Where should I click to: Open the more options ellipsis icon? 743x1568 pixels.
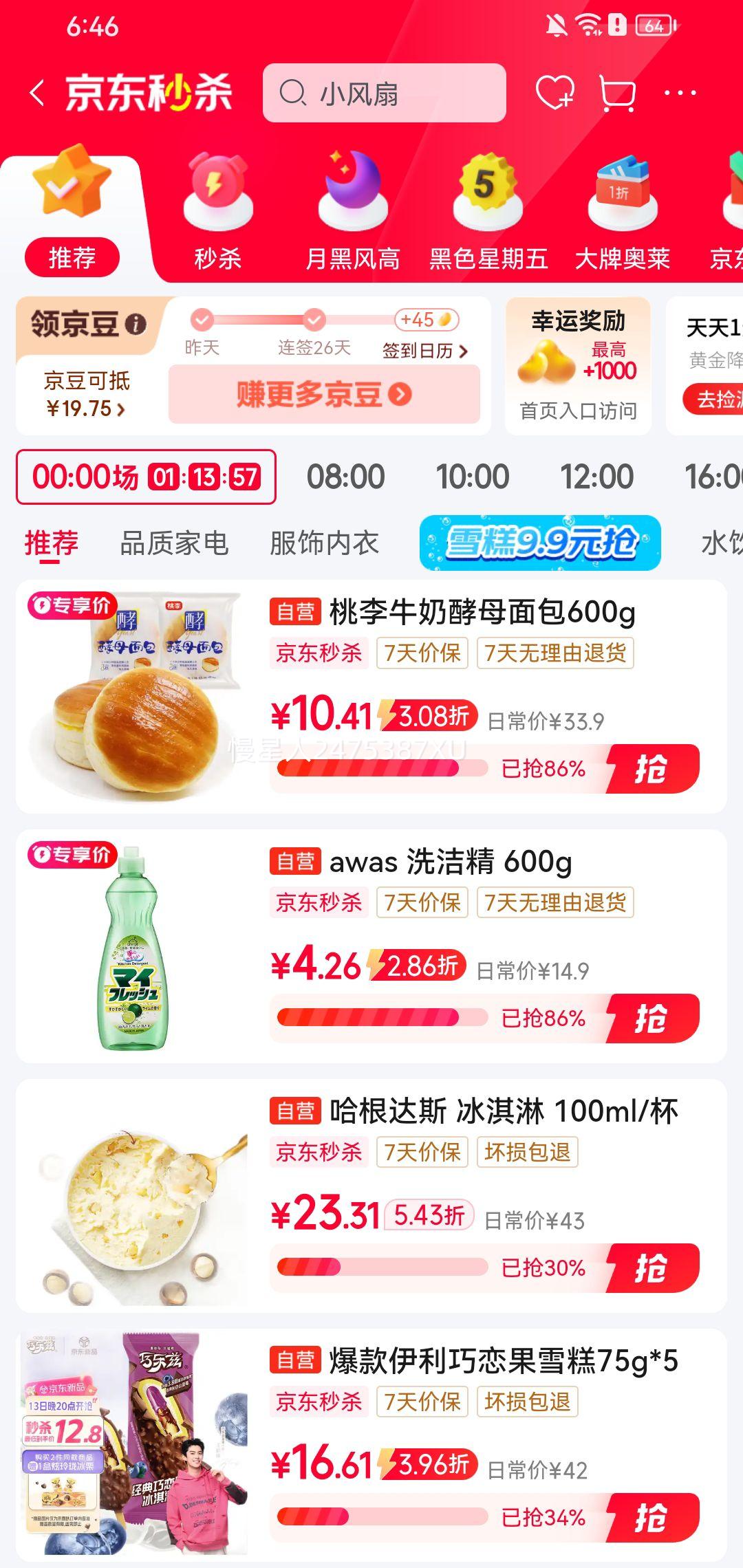click(680, 94)
